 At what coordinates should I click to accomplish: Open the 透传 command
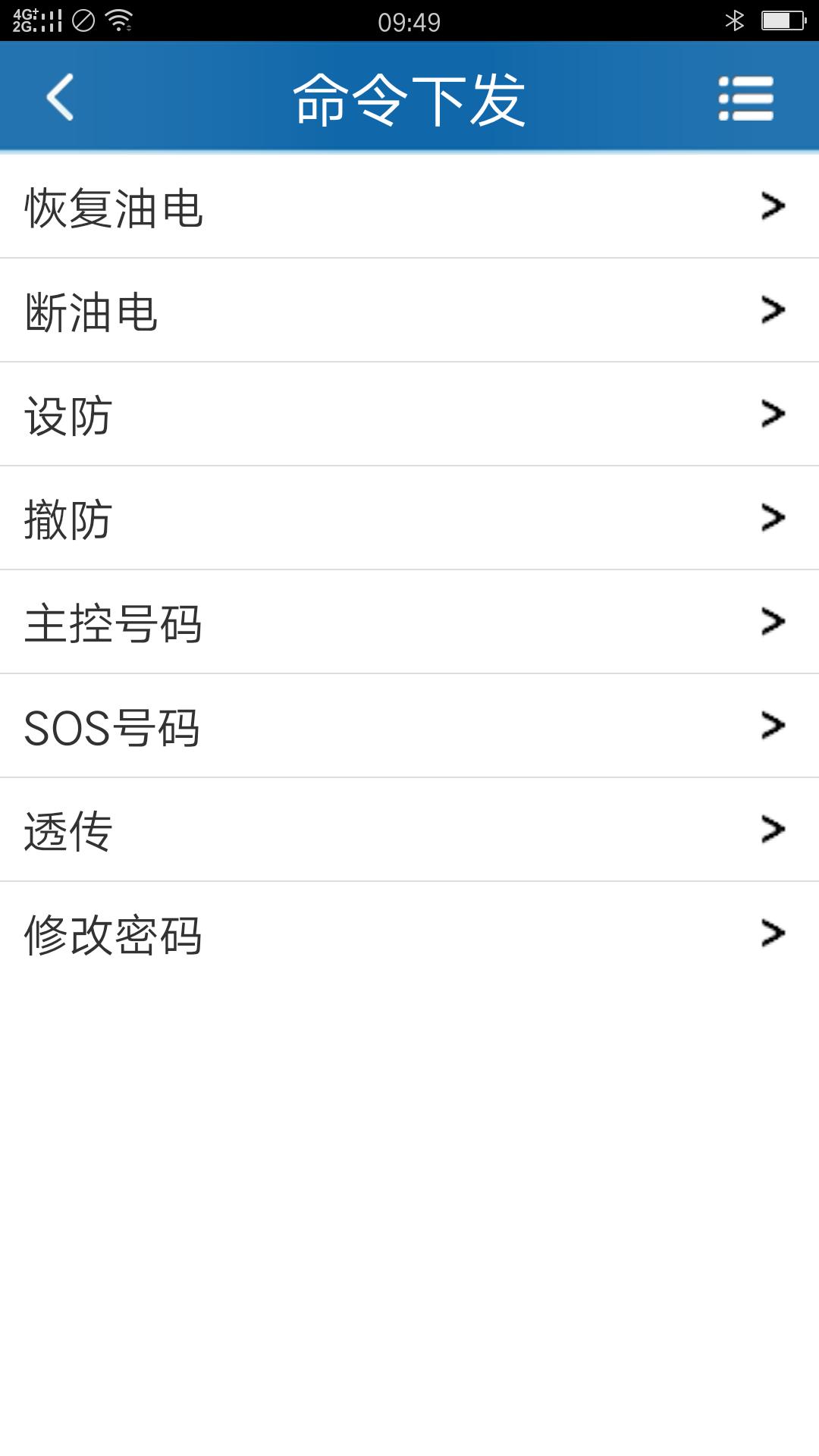click(409, 830)
